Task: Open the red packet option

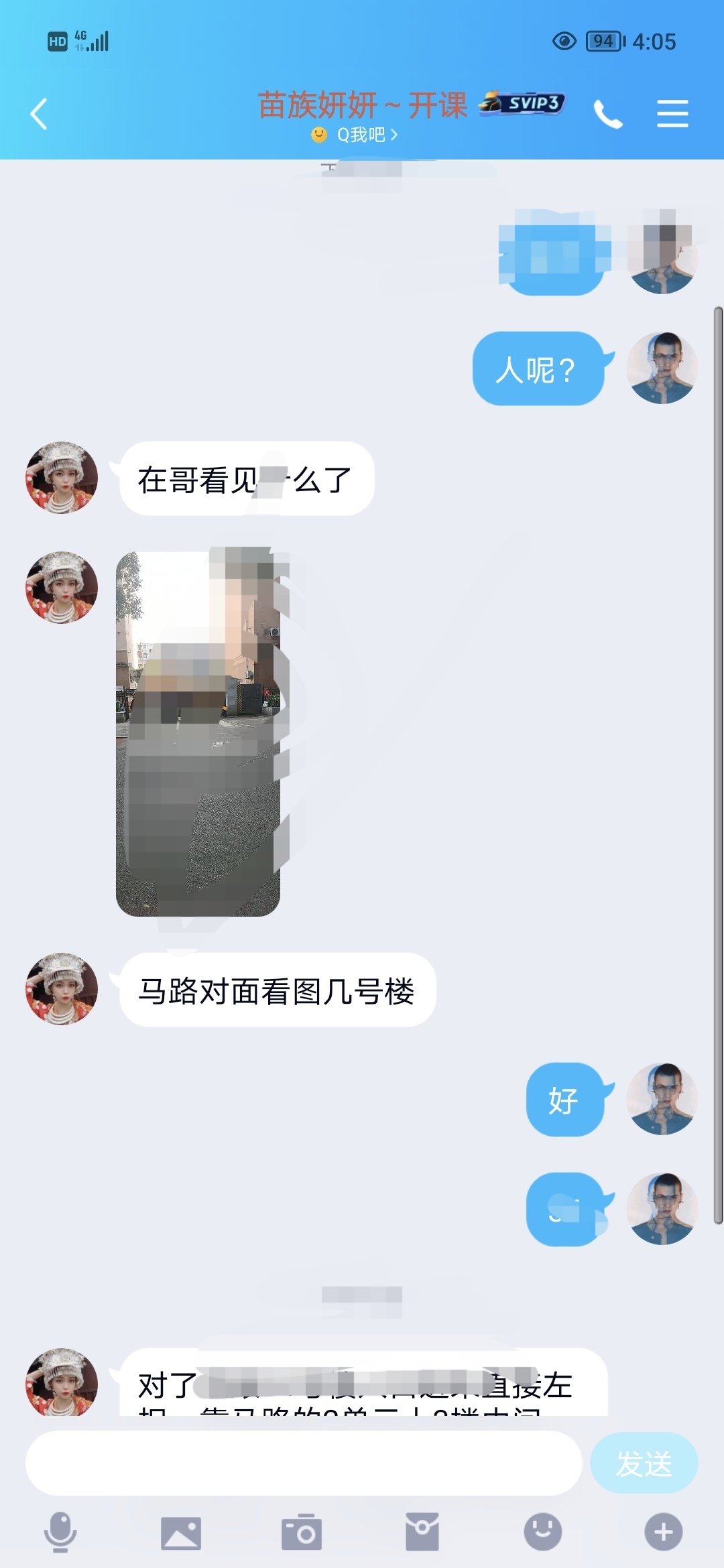Action: 422,1532
